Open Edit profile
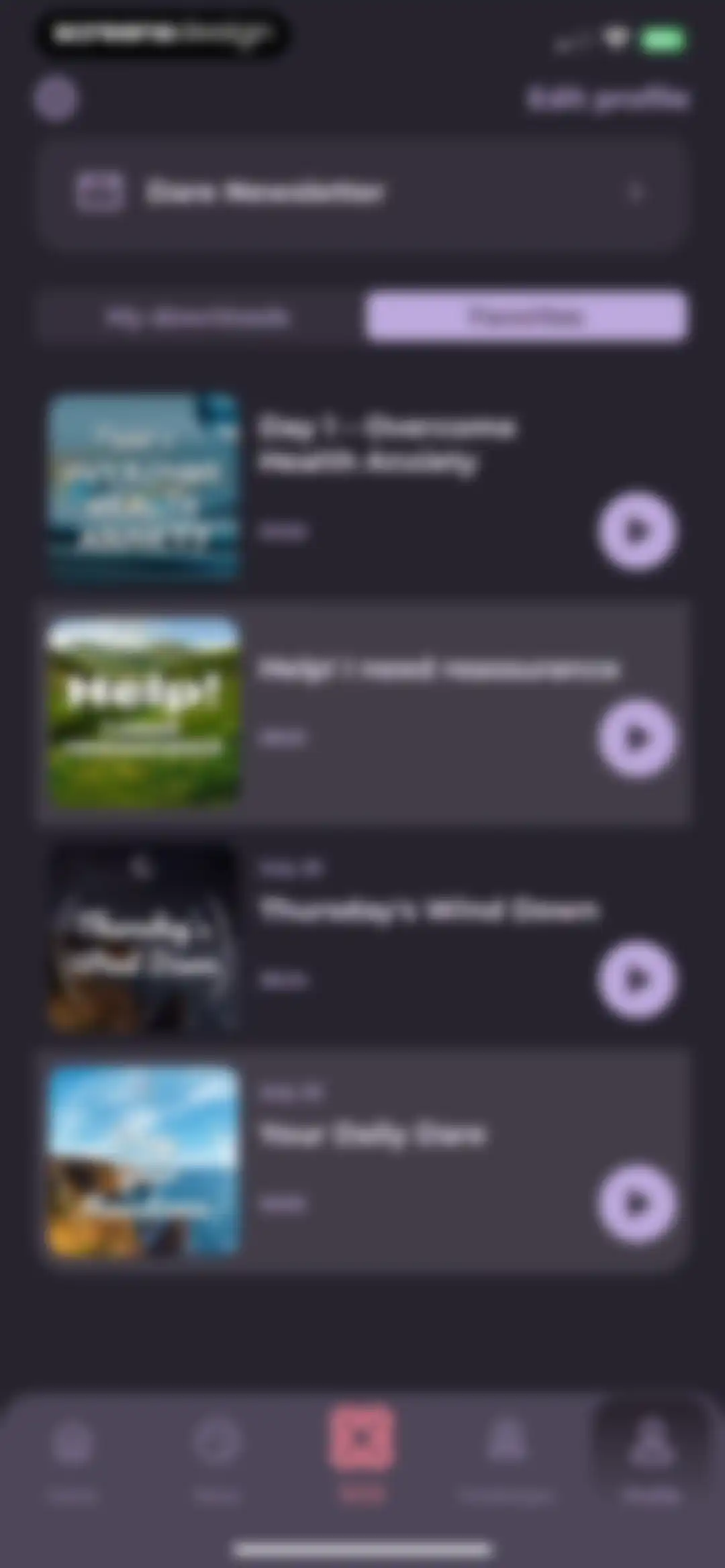This screenshot has height=1568, width=725. pyautogui.click(x=608, y=99)
